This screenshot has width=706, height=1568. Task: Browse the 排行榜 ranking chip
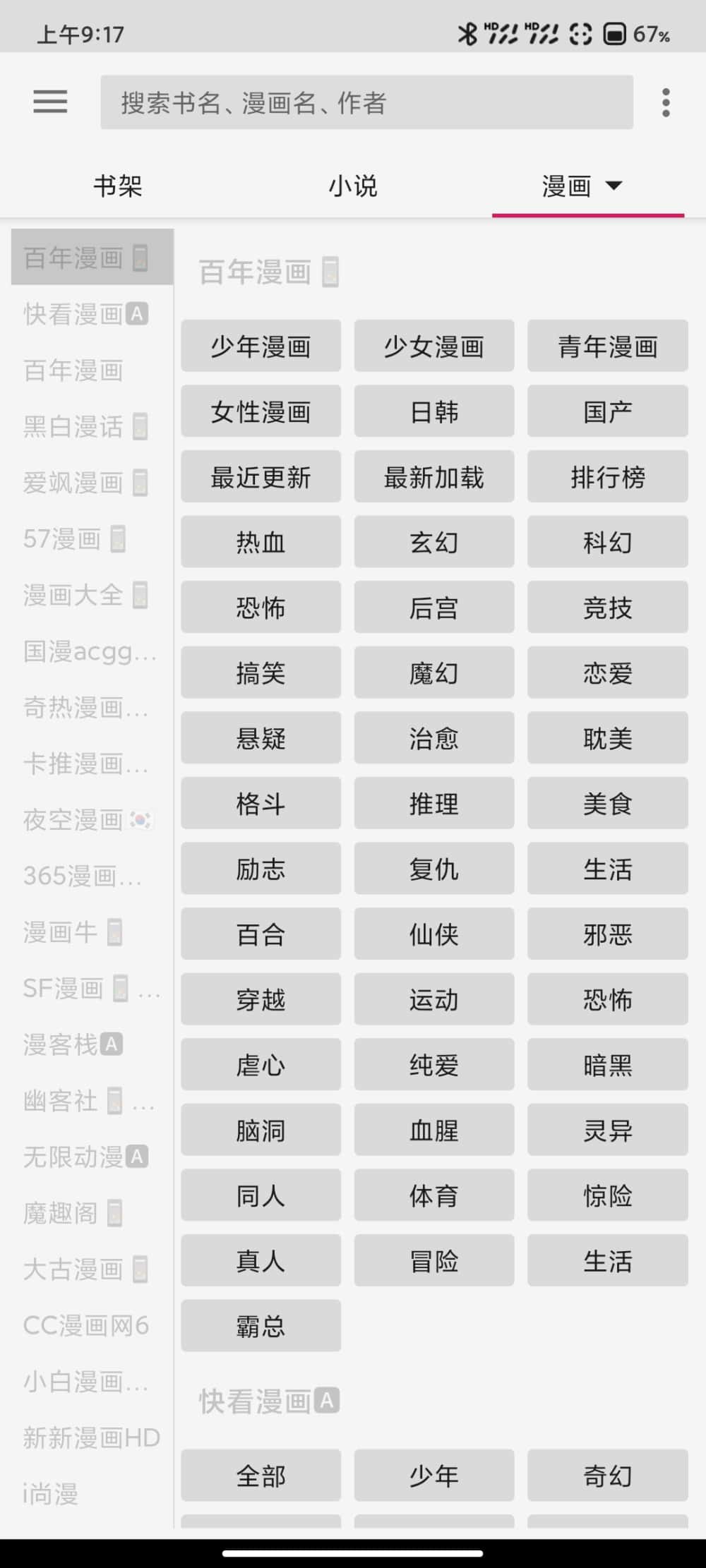[x=607, y=477]
